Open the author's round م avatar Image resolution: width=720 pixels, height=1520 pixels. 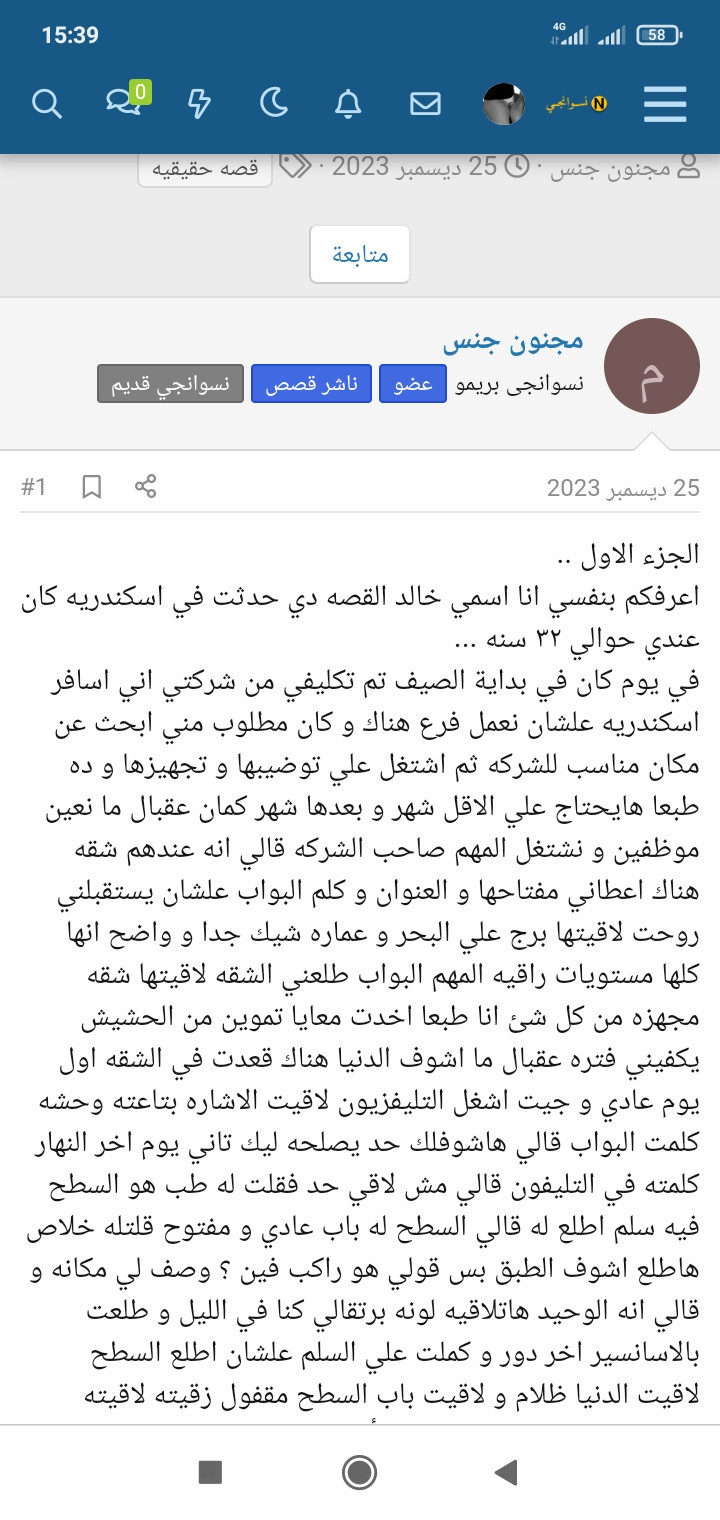coord(653,366)
